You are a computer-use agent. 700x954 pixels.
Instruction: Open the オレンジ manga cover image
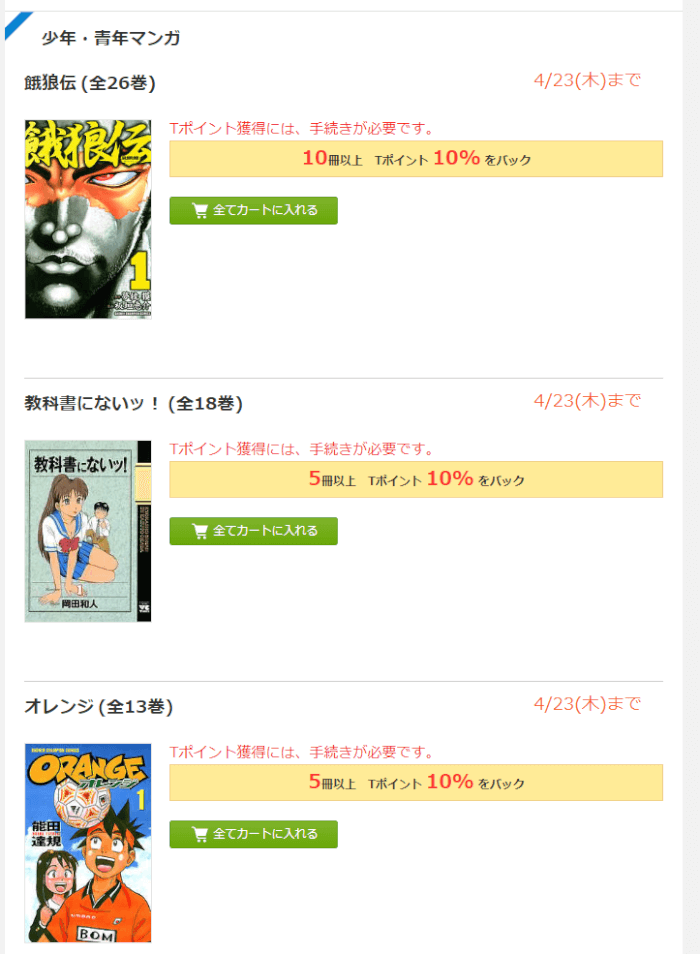coord(88,842)
